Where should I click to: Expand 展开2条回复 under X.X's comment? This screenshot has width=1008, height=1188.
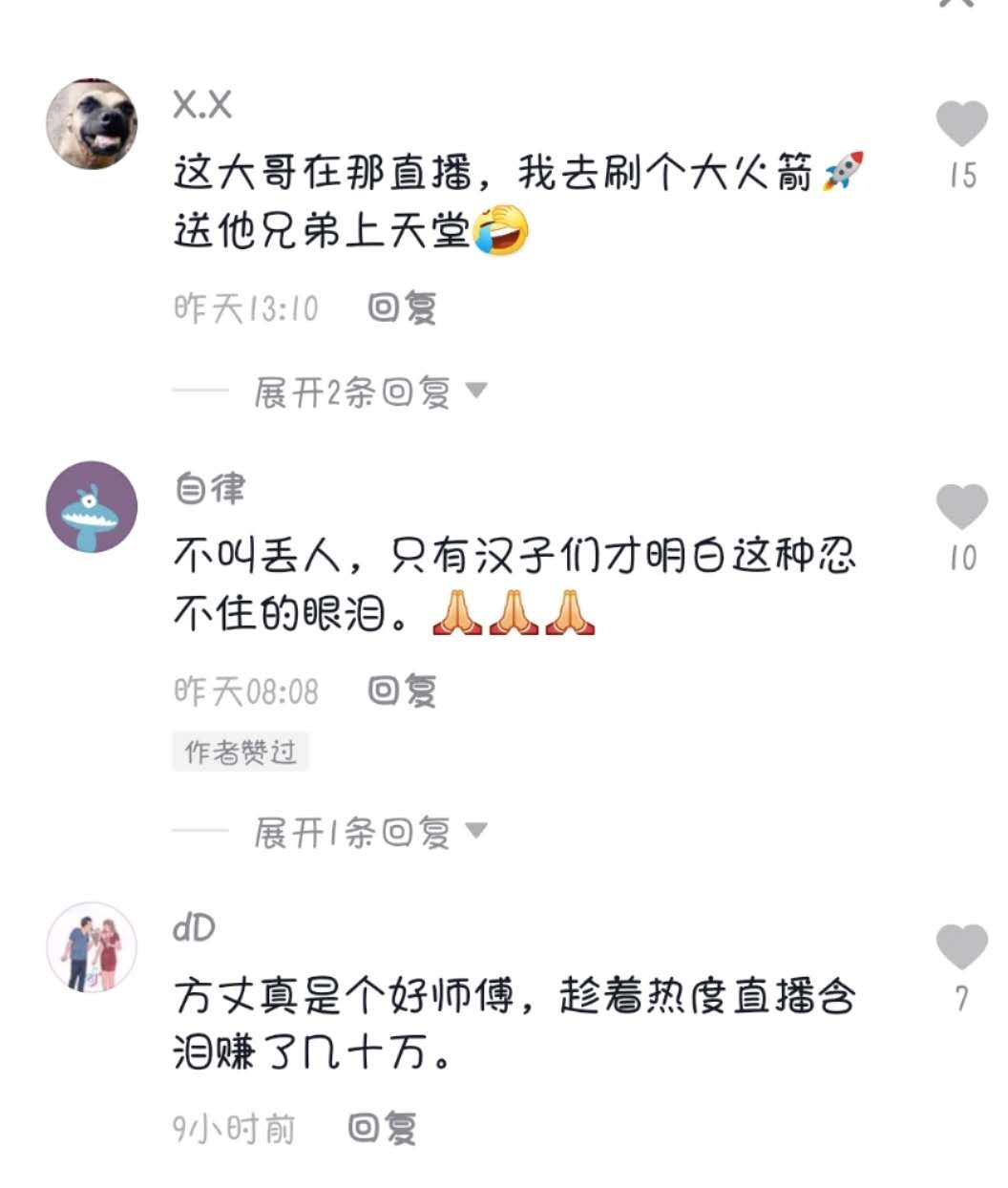click(370, 392)
